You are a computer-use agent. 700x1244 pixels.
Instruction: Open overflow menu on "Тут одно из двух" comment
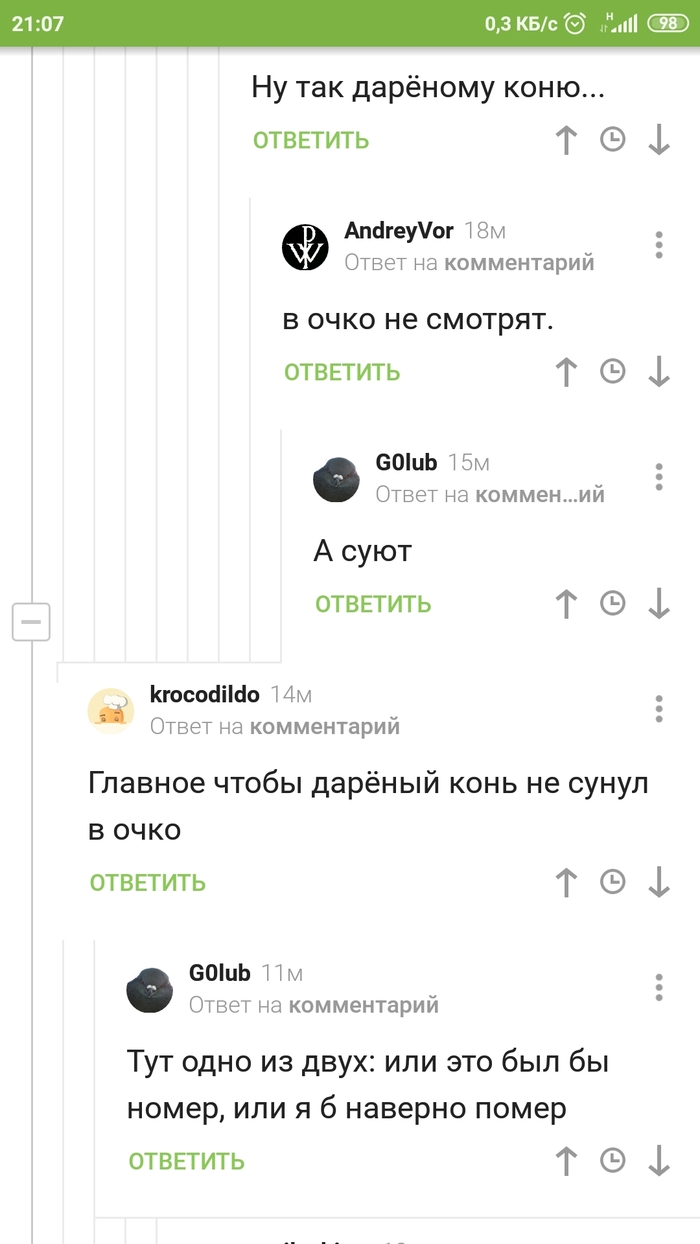pyautogui.click(x=658, y=987)
